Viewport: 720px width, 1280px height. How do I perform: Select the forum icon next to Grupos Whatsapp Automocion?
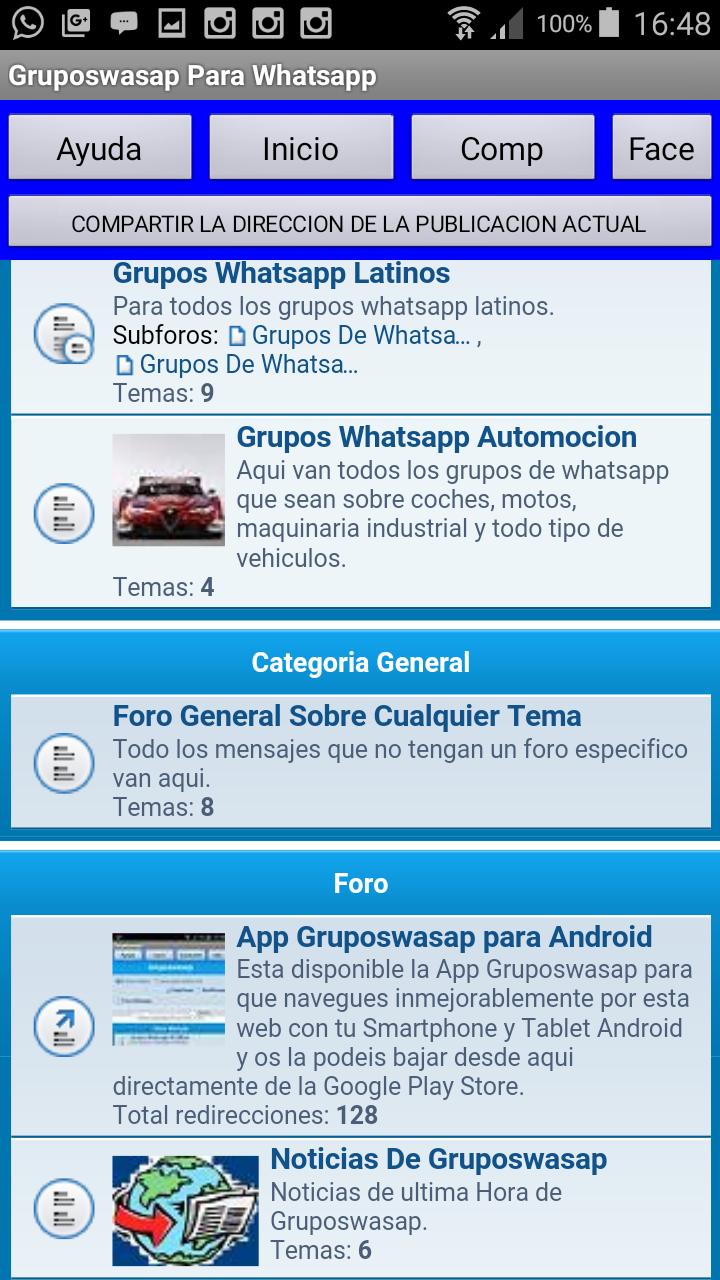click(x=64, y=514)
